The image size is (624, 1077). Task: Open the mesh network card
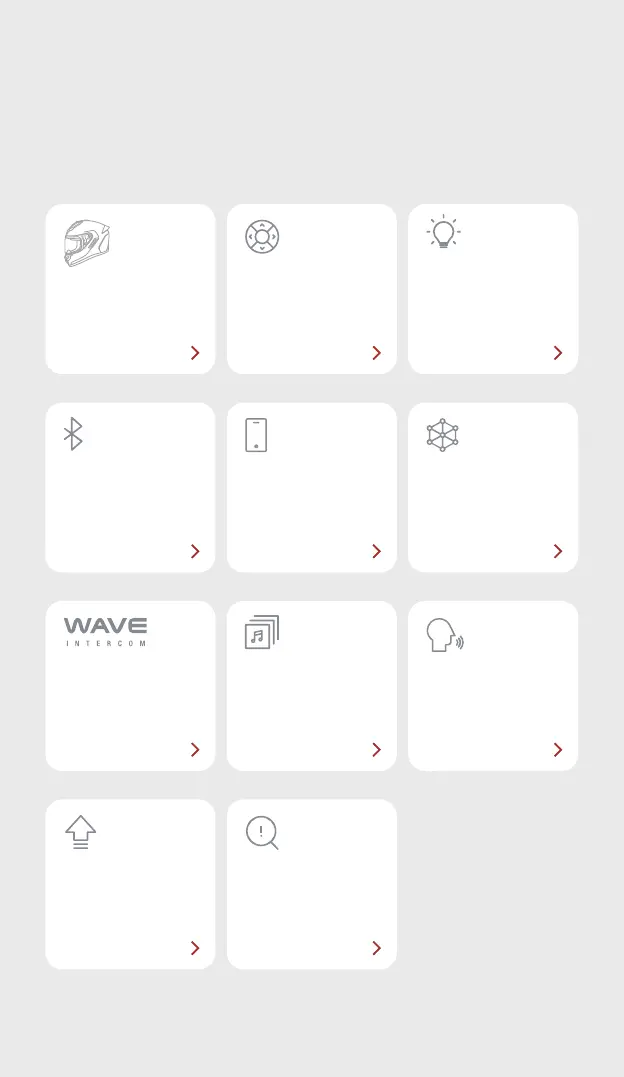click(492, 488)
